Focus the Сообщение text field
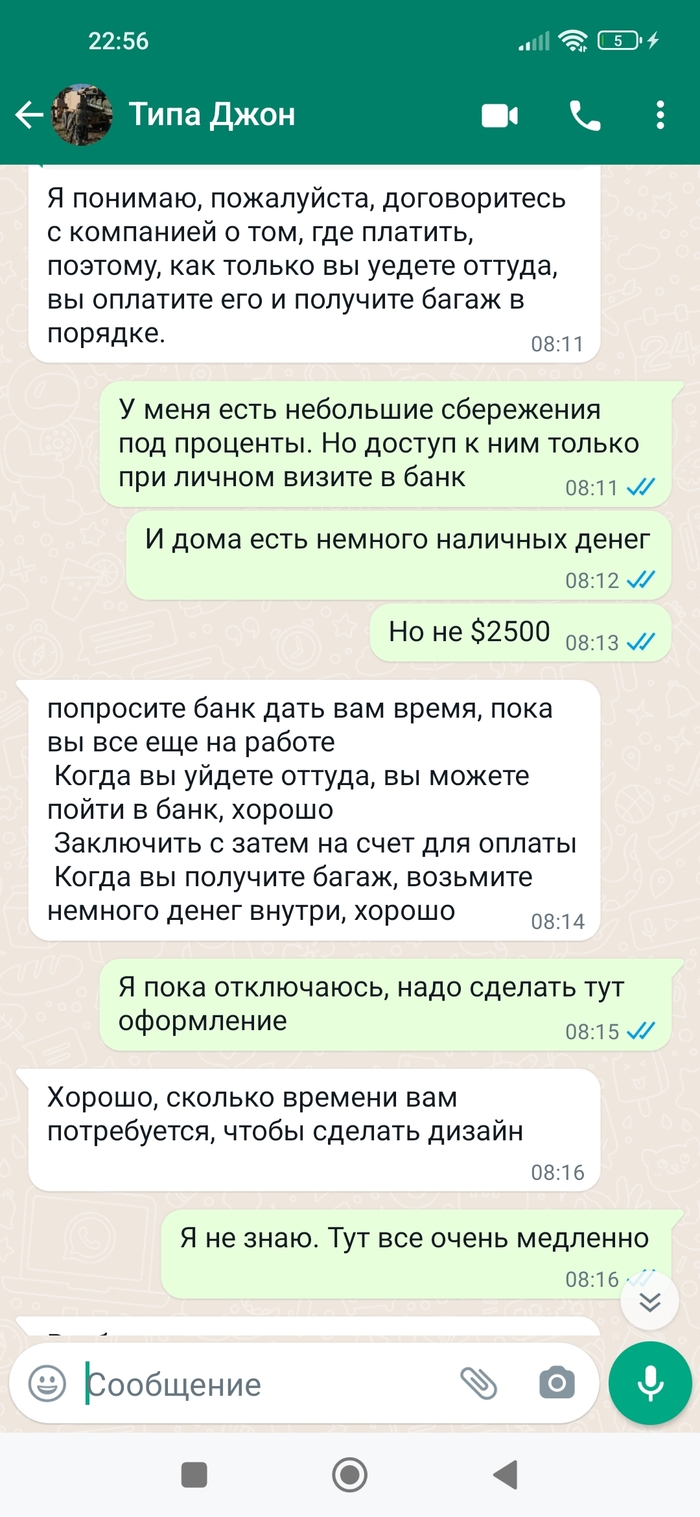Screen dimensions: 700x1517 [x=260, y=1384]
